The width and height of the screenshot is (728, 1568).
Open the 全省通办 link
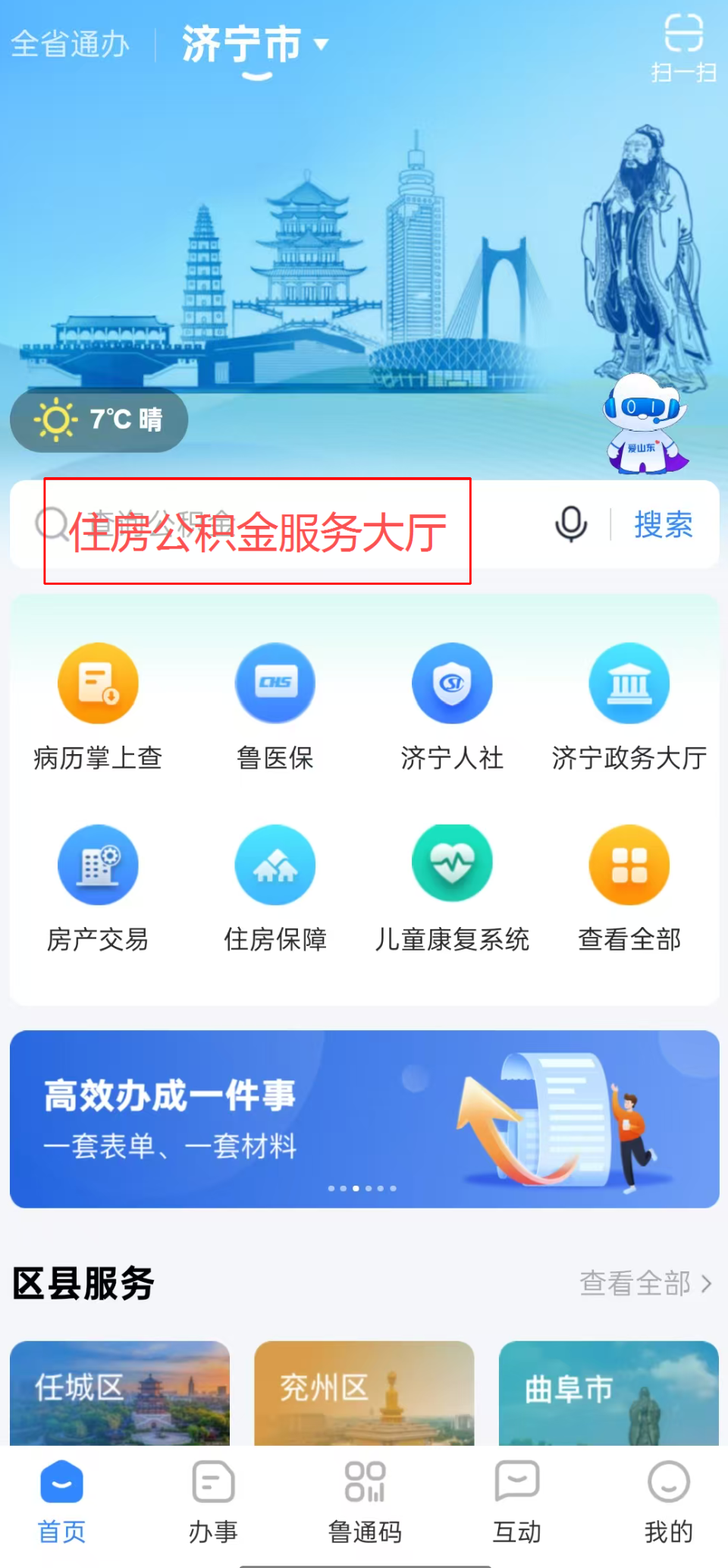coord(70,43)
